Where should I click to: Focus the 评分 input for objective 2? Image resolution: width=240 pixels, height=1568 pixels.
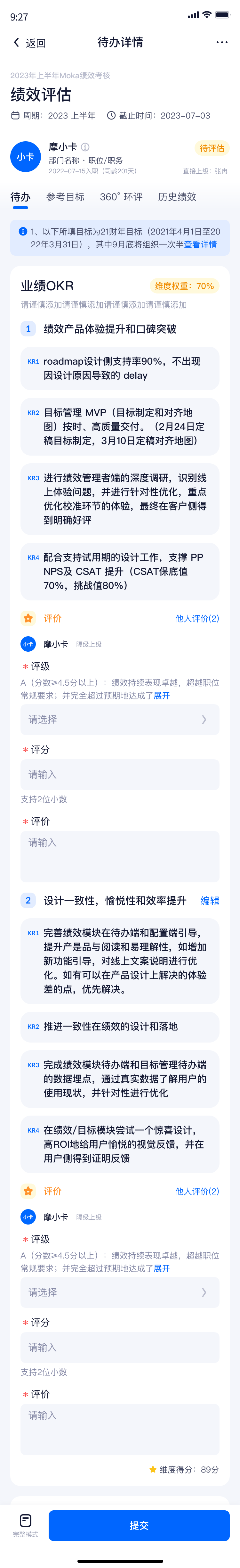pos(120,1347)
